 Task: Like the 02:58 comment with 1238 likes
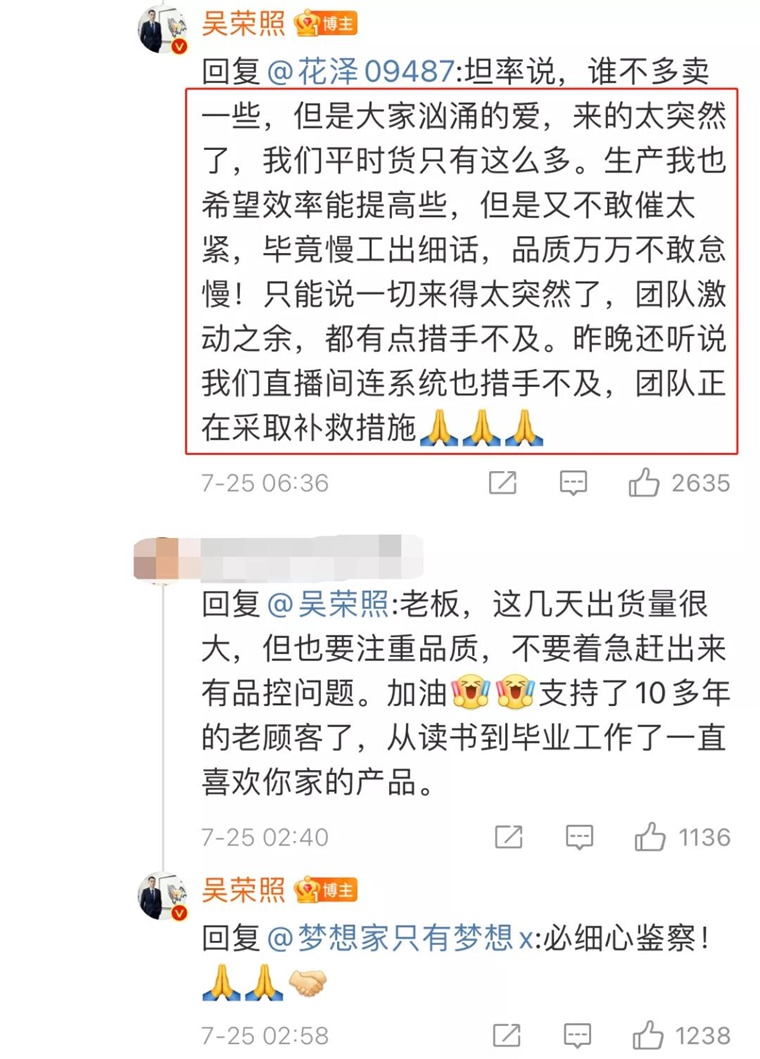click(x=650, y=1034)
